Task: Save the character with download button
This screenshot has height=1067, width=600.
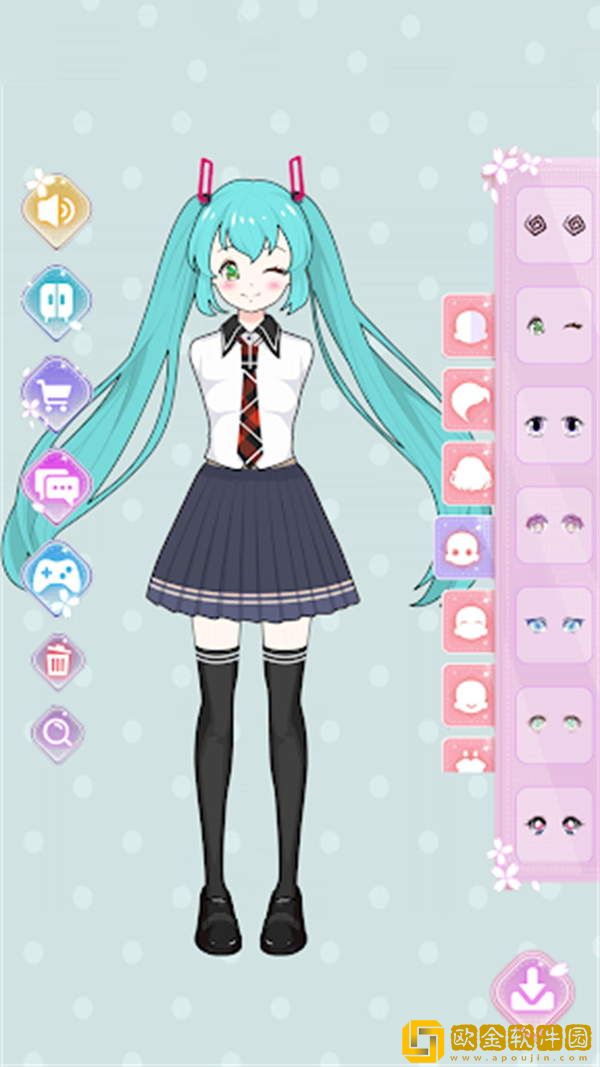Action: pyautogui.click(x=532, y=990)
